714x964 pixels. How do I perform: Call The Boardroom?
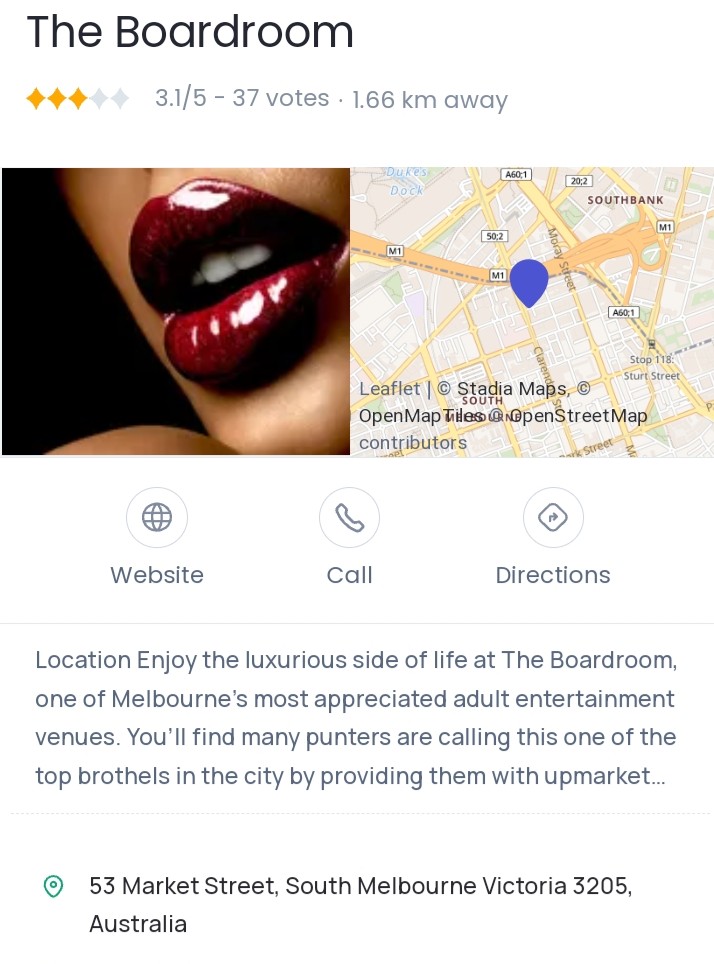point(349,518)
